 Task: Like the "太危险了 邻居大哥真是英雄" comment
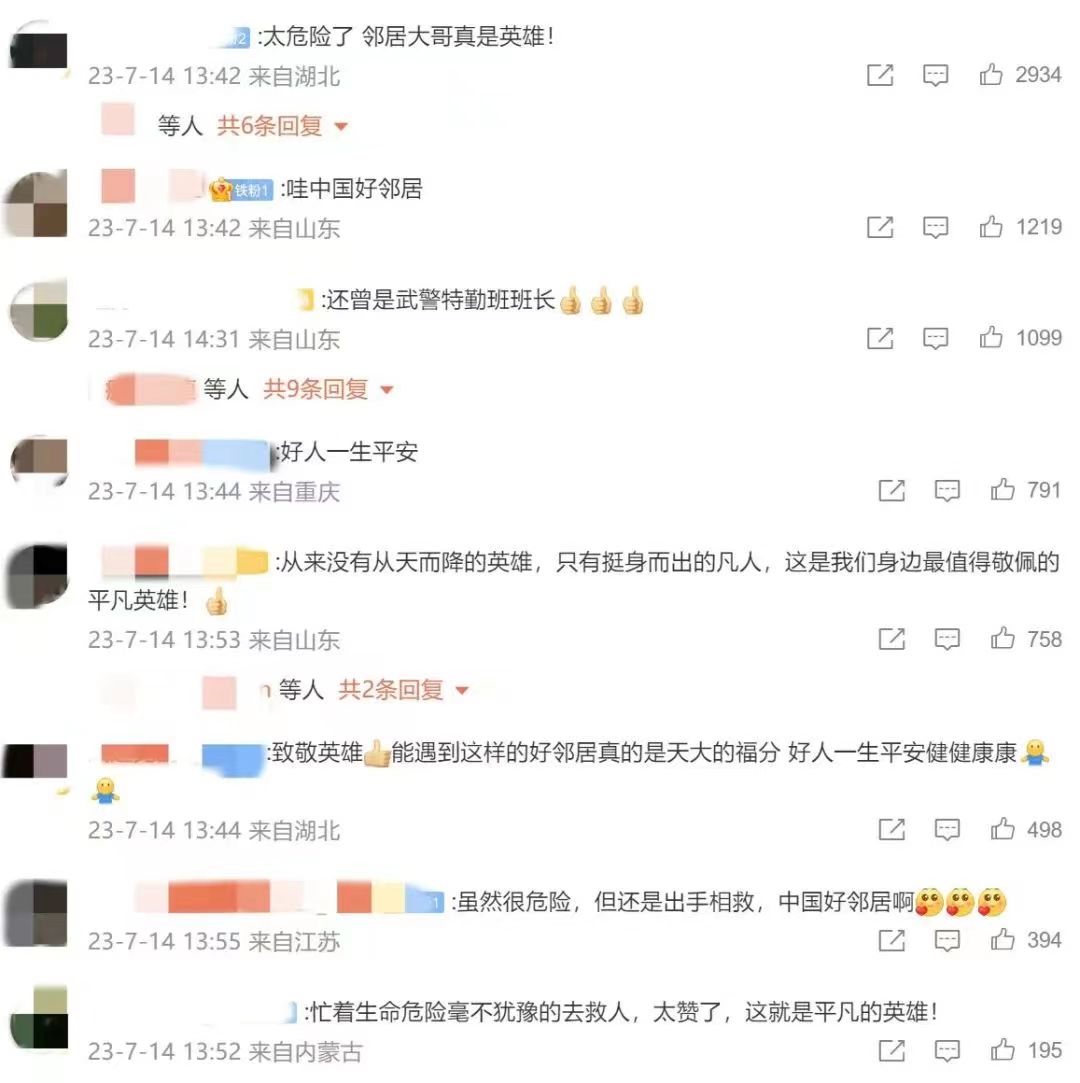coord(991,75)
